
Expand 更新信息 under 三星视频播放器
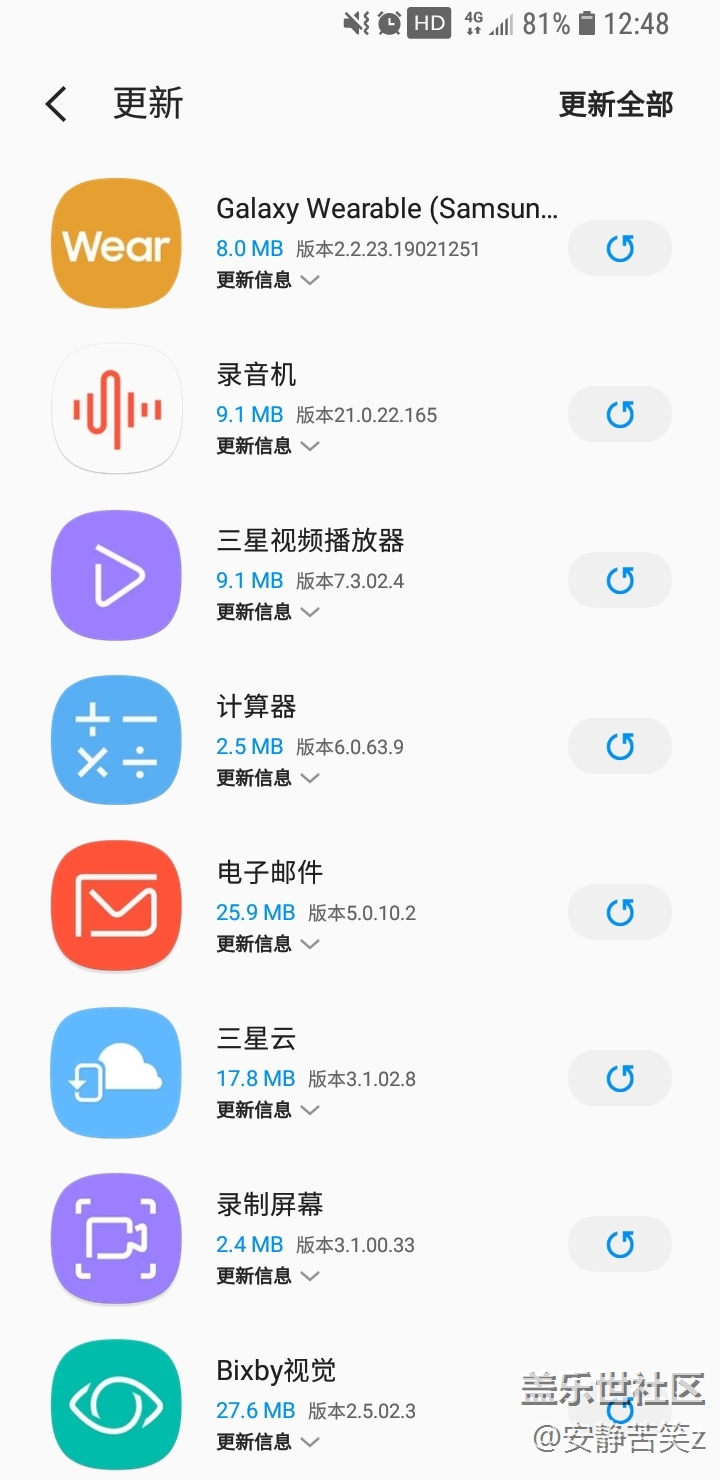coord(268,612)
